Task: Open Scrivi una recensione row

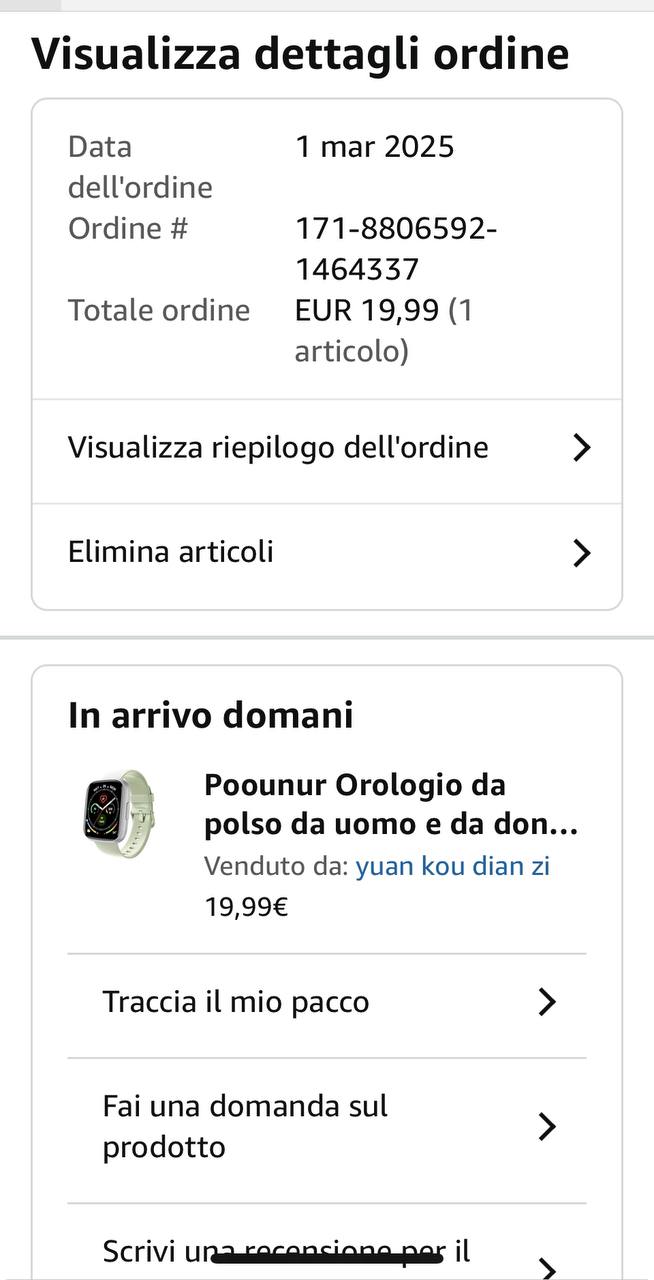Action: click(327, 1255)
